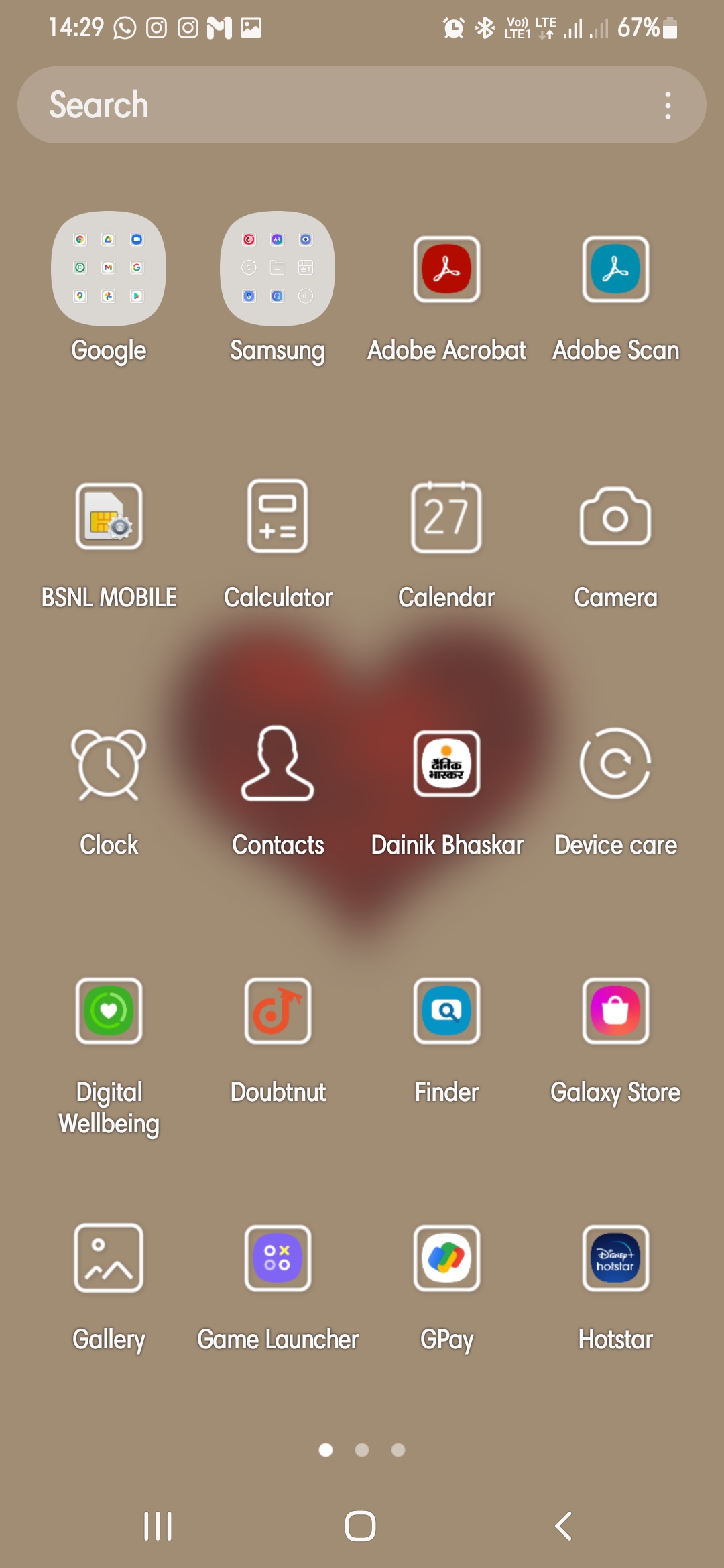Open the Hotstar streaming app
The image size is (724, 1568).
point(615,1258)
